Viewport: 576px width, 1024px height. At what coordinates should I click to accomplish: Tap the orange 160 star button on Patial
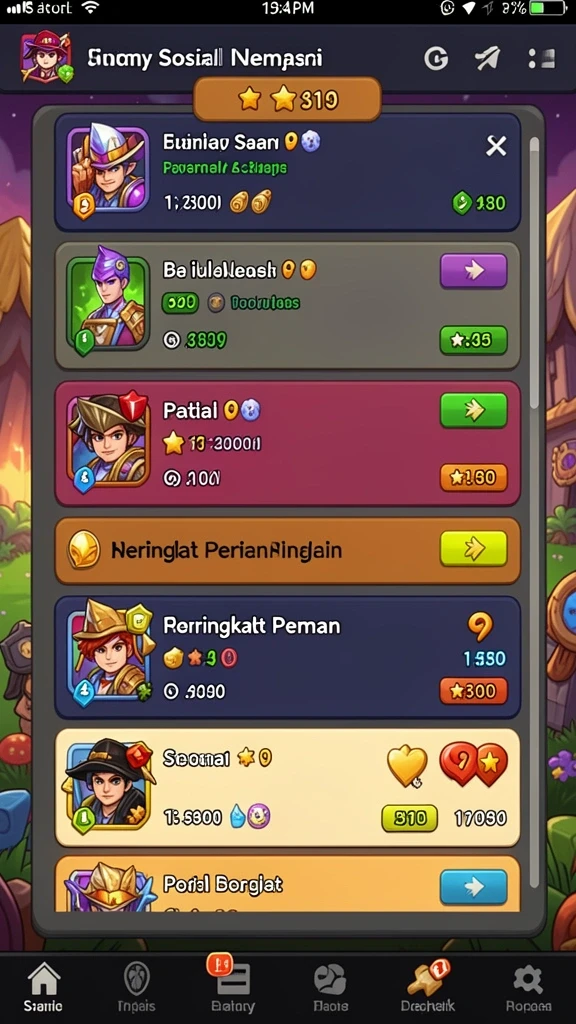[473, 477]
